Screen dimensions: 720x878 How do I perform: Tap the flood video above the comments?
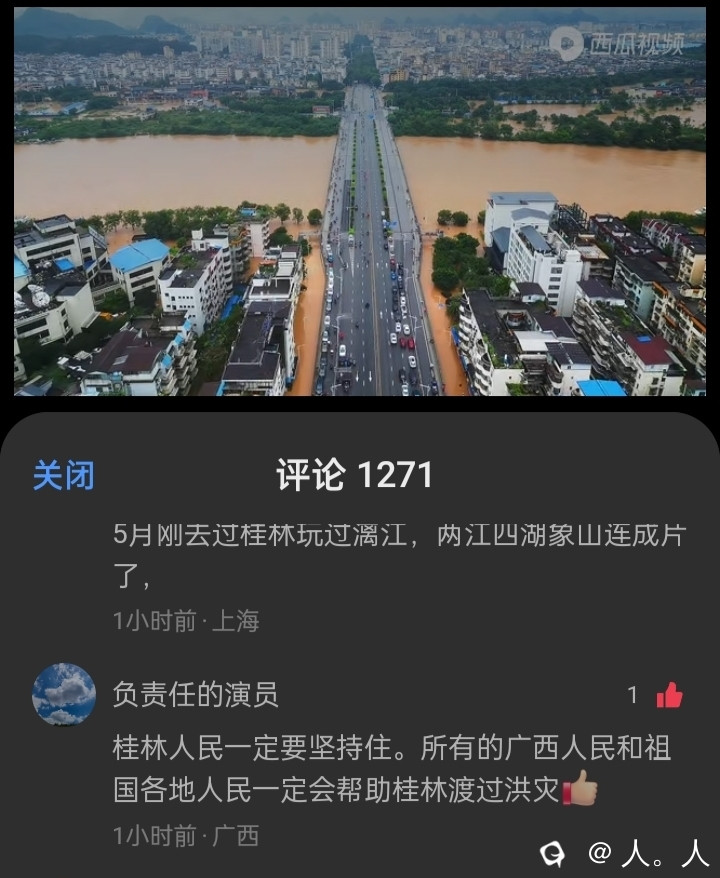point(360,200)
